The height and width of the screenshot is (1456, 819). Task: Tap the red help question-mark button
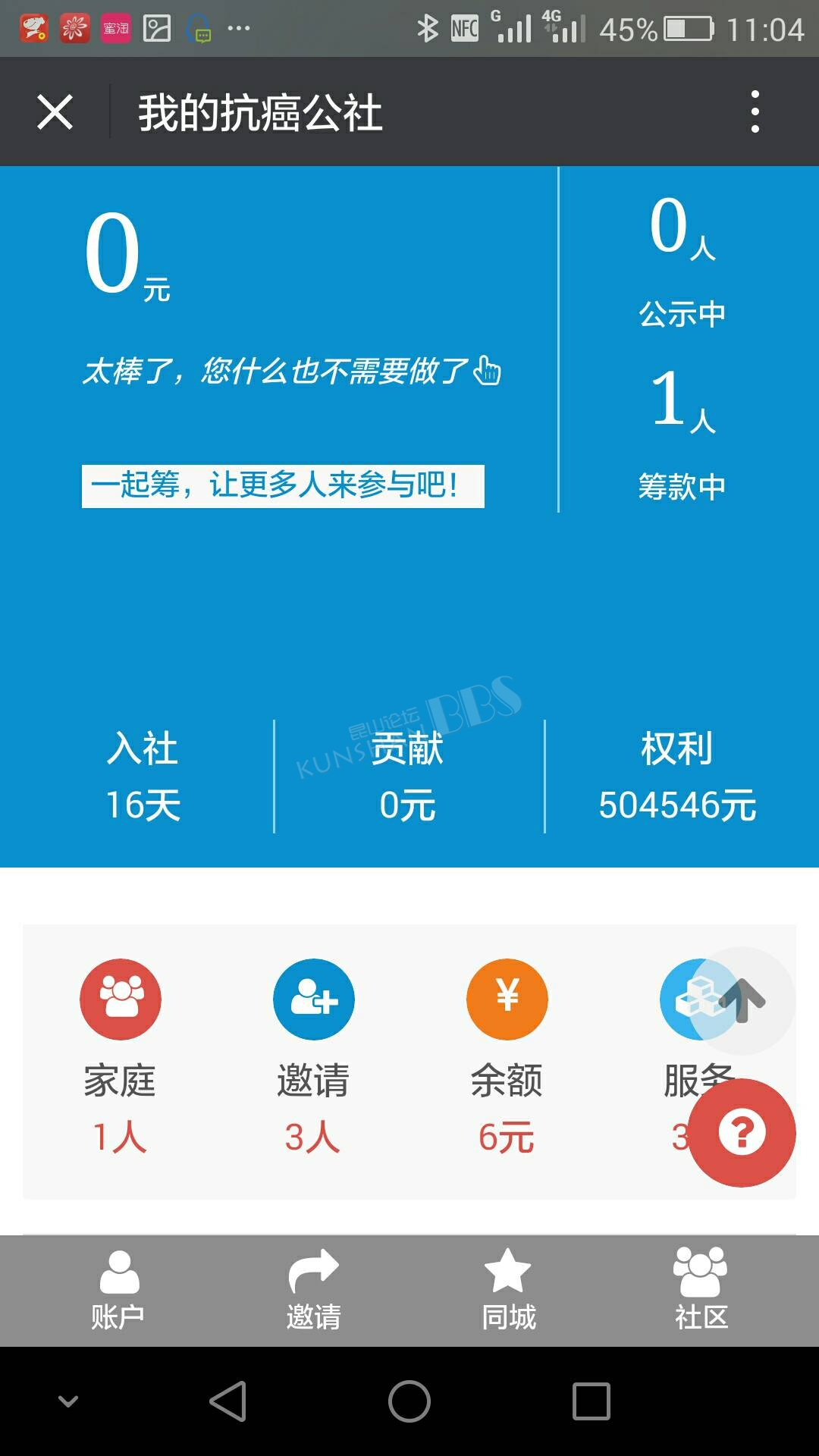click(x=742, y=1133)
